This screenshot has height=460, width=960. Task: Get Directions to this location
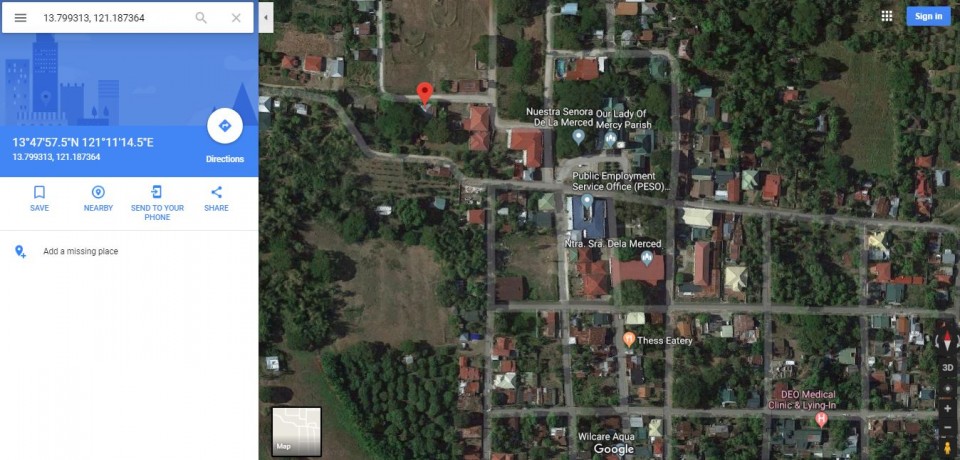pos(224,127)
